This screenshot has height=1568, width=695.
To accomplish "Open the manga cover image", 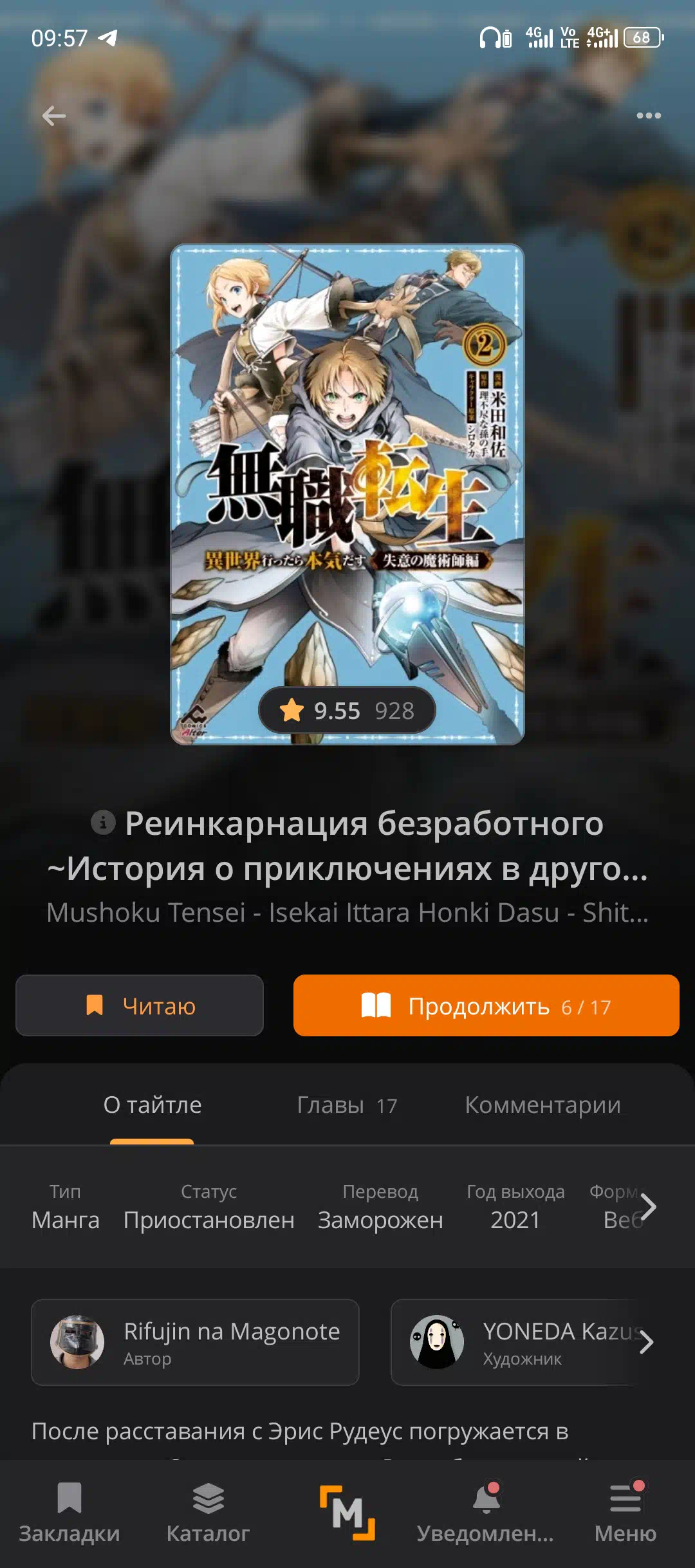I will [347, 494].
